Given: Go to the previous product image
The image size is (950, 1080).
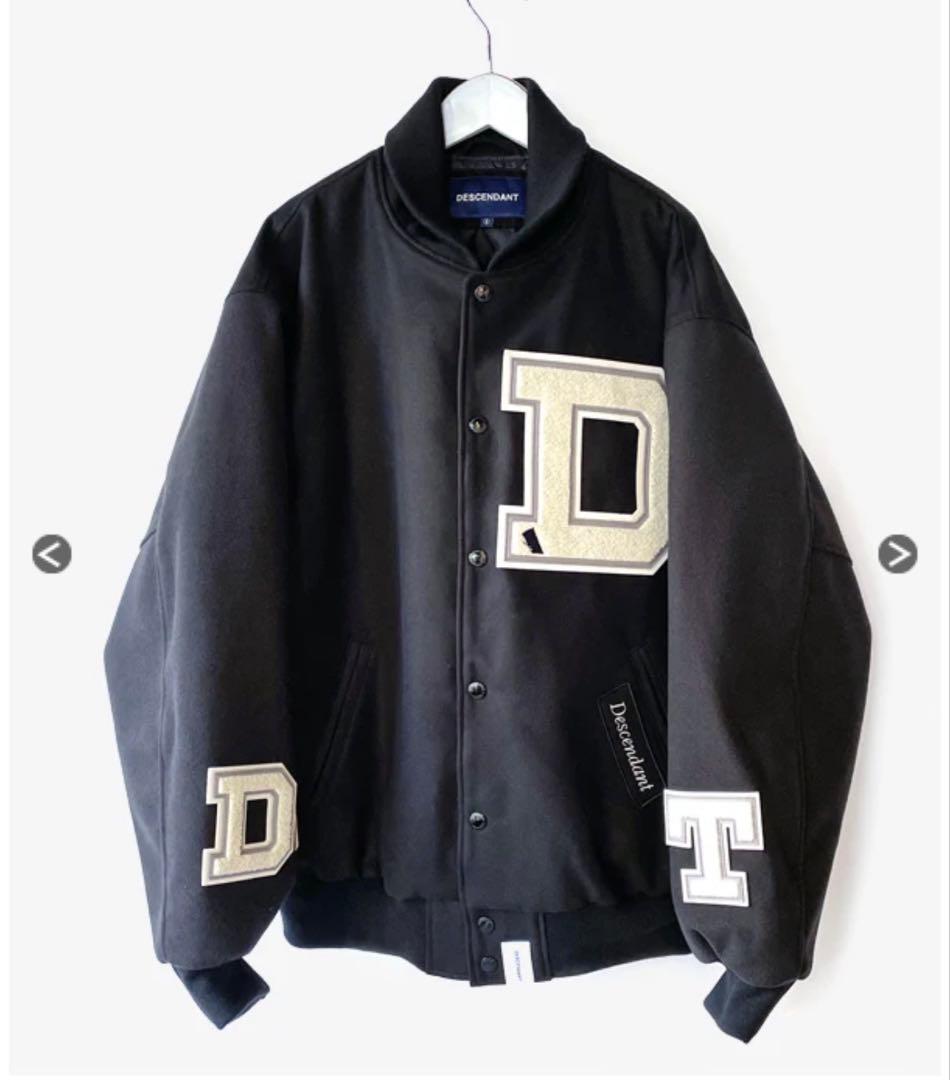Looking at the screenshot, I should pos(51,553).
